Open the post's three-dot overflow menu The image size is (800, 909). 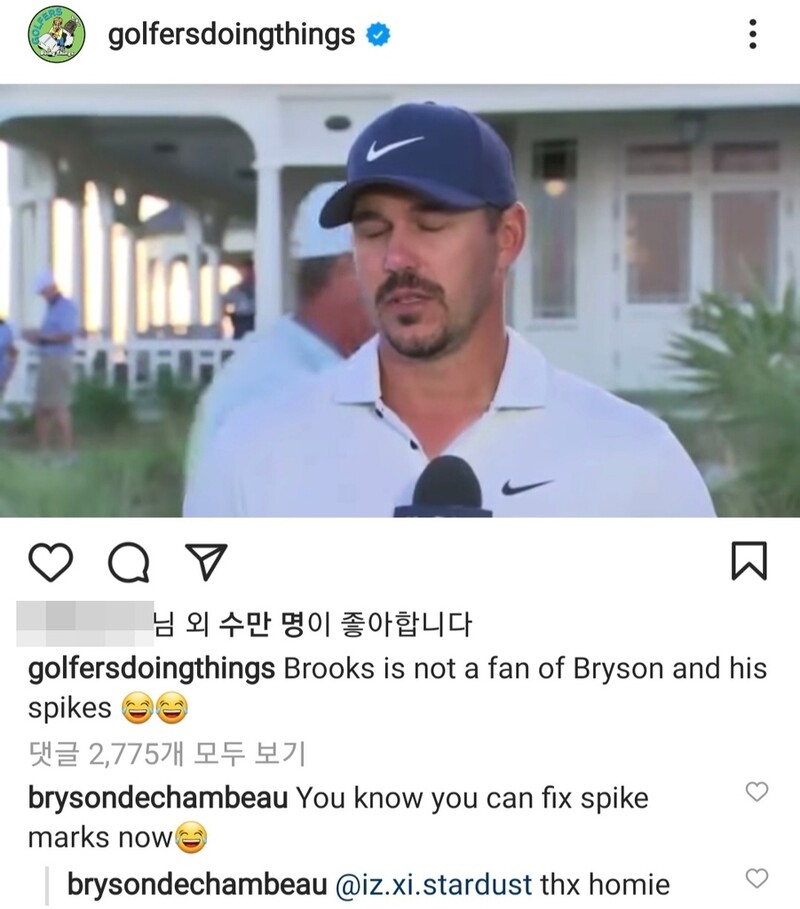click(x=752, y=34)
